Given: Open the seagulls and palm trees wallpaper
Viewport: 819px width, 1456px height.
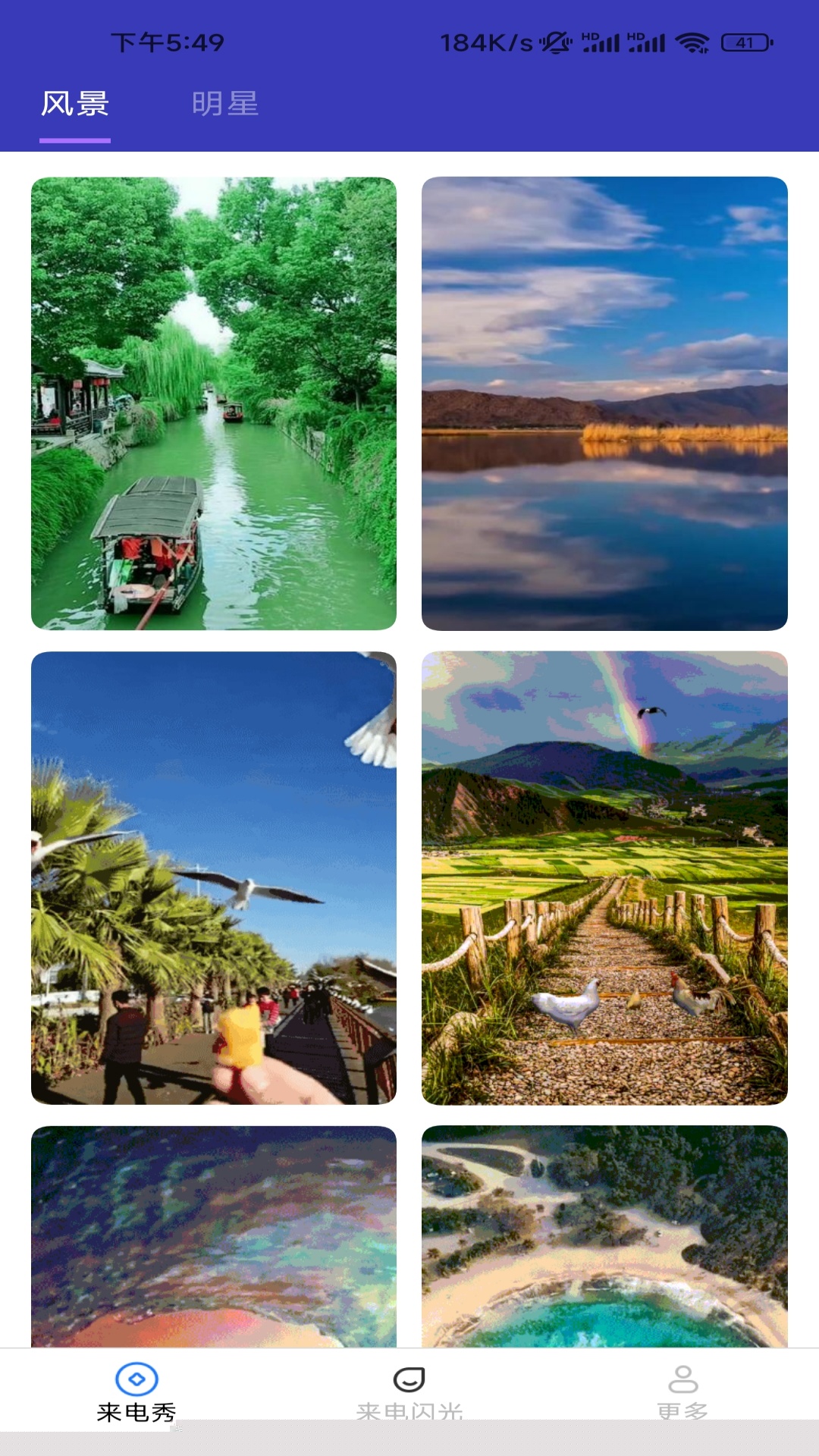Looking at the screenshot, I should tap(214, 877).
